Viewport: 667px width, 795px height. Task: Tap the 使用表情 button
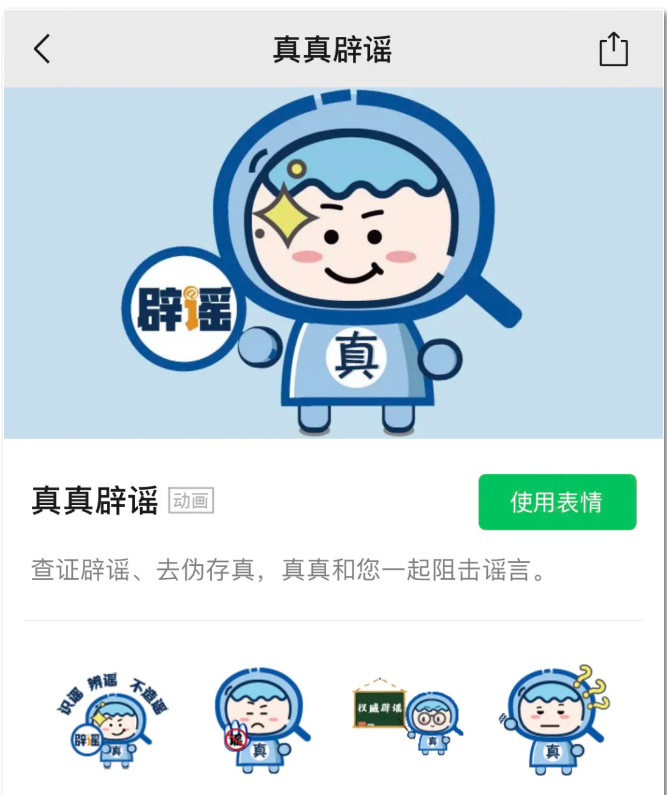557,502
